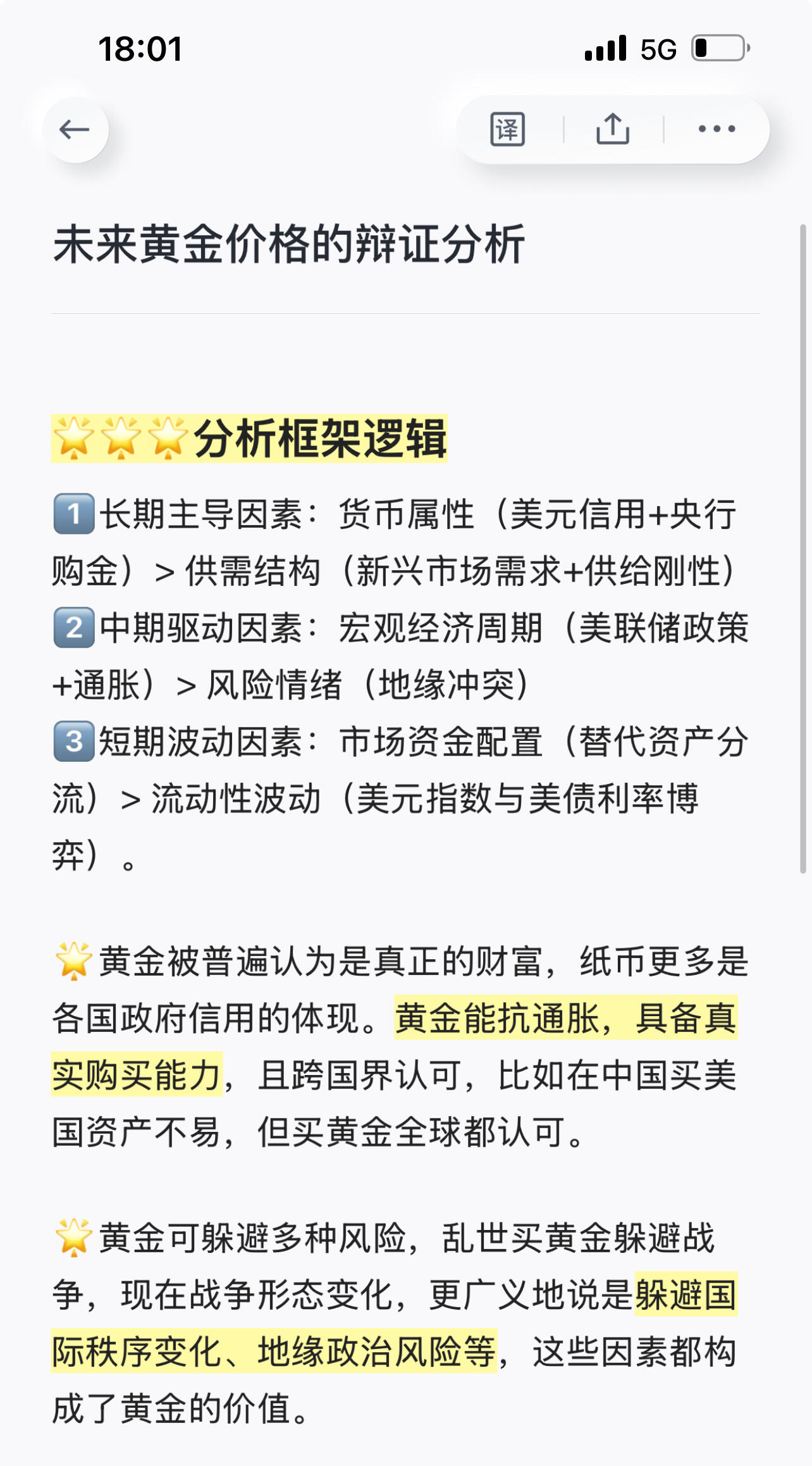The image size is (812, 1466).
Task: Translate the note with the 译 icon
Action: tap(508, 129)
